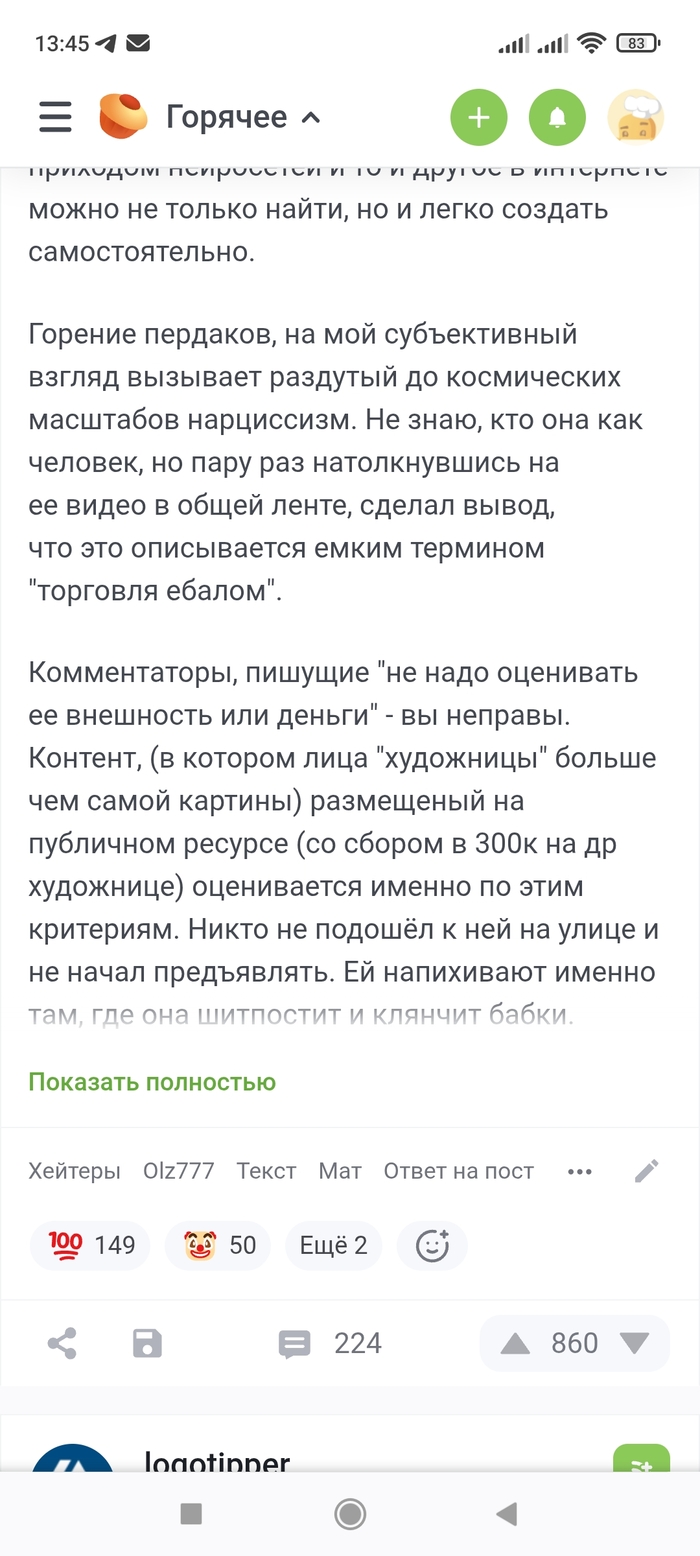Open the Olz777 tag

(178, 1171)
